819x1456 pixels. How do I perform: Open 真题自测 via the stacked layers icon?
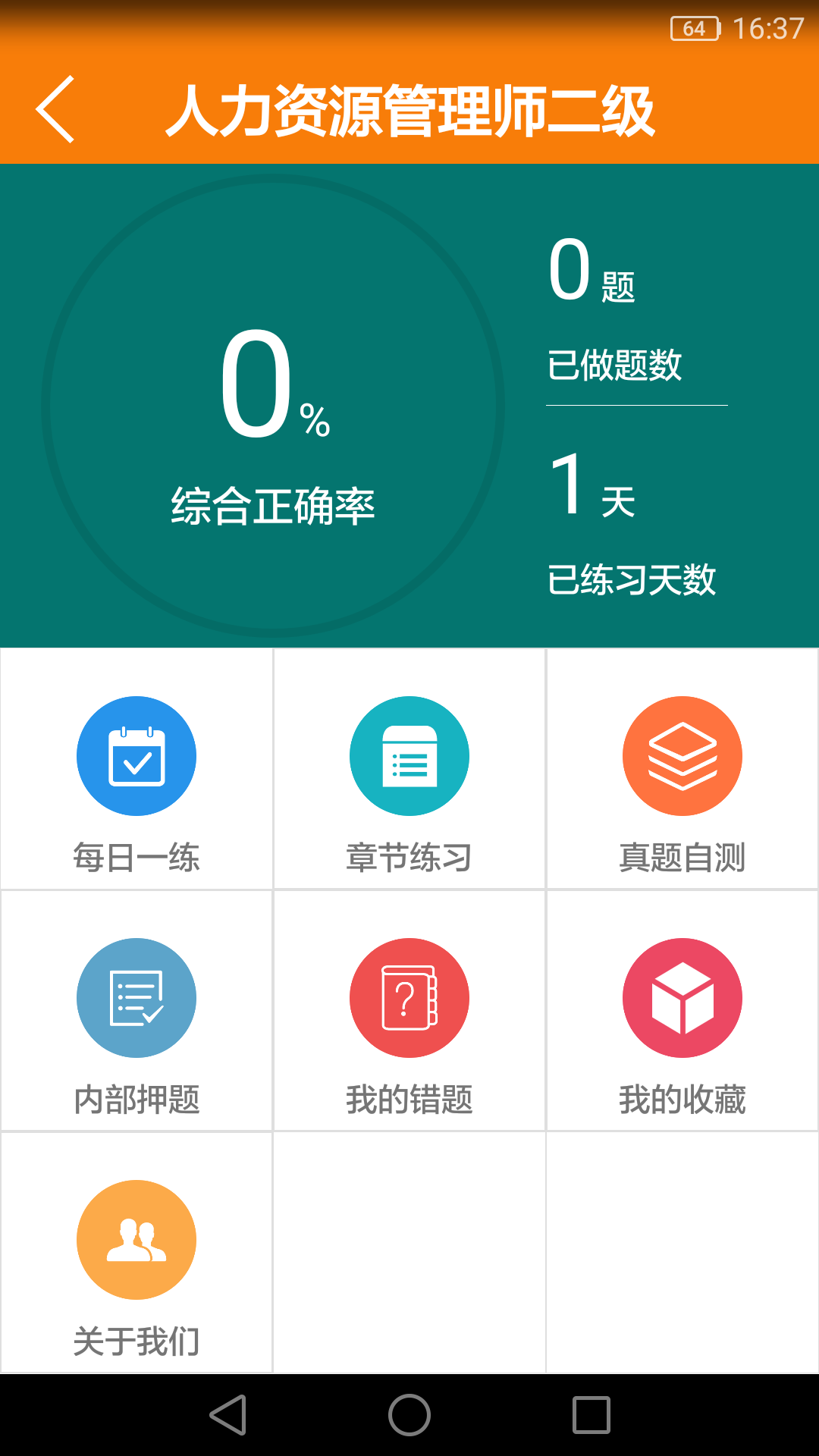coord(682,755)
